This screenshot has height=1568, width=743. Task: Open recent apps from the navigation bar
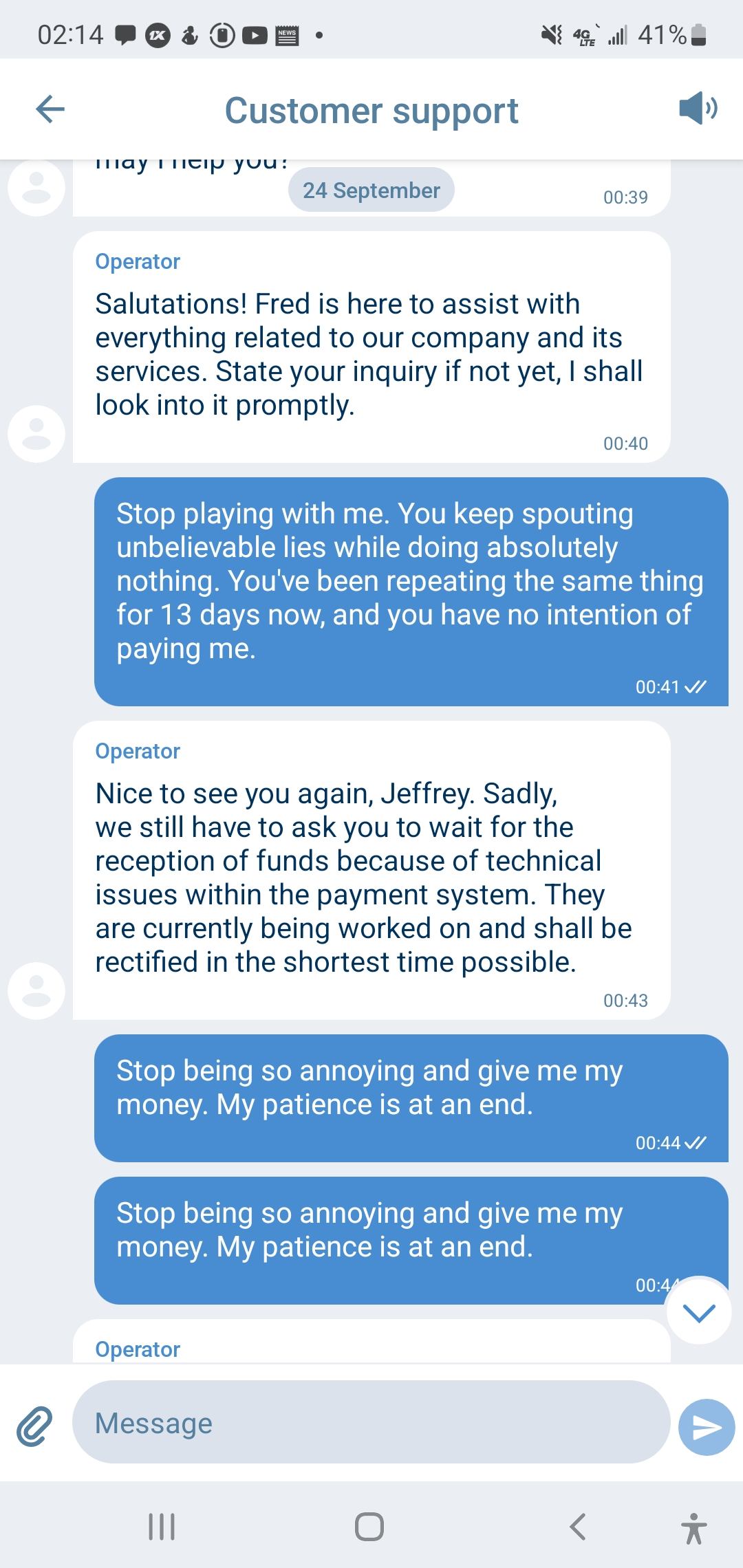[x=162, y=1527]
